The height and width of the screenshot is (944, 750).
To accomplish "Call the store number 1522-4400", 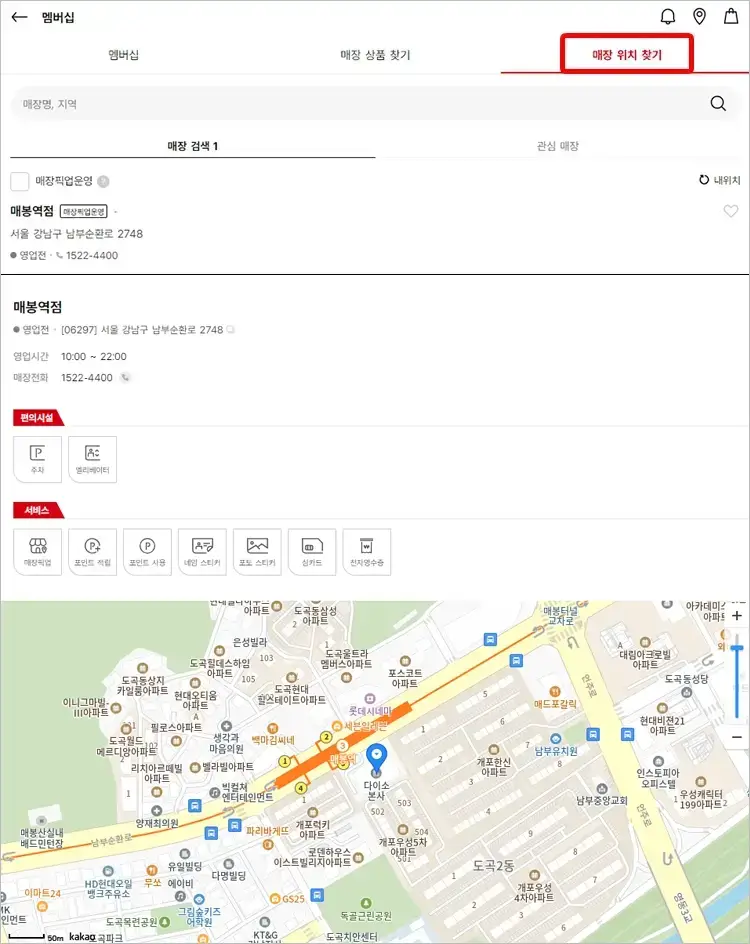I will coord(126,378).
